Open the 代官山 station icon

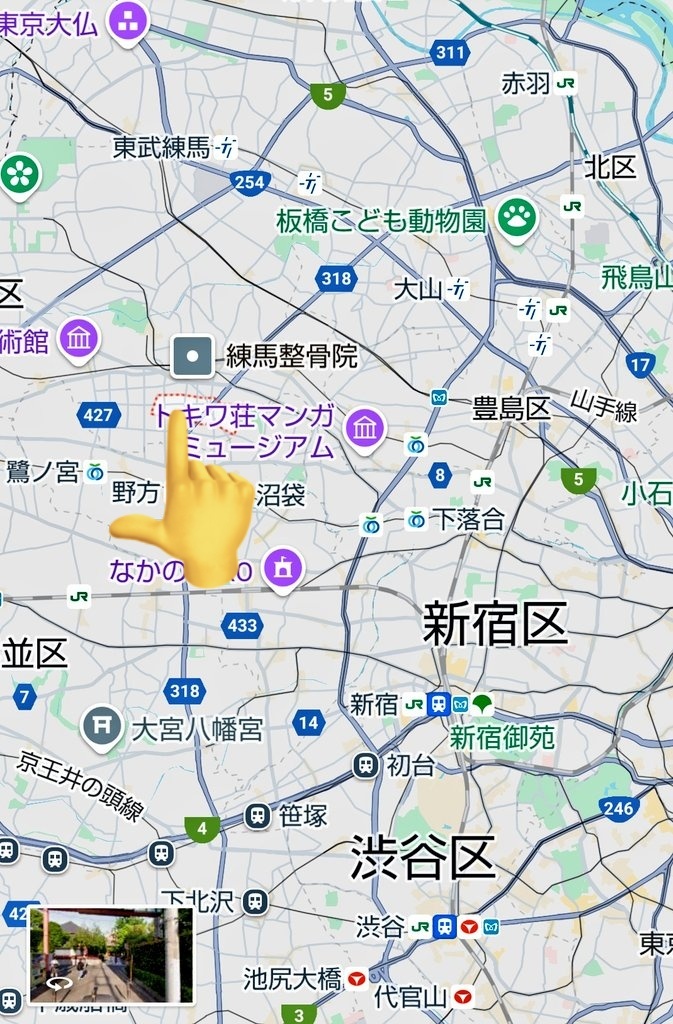[463, 997]
